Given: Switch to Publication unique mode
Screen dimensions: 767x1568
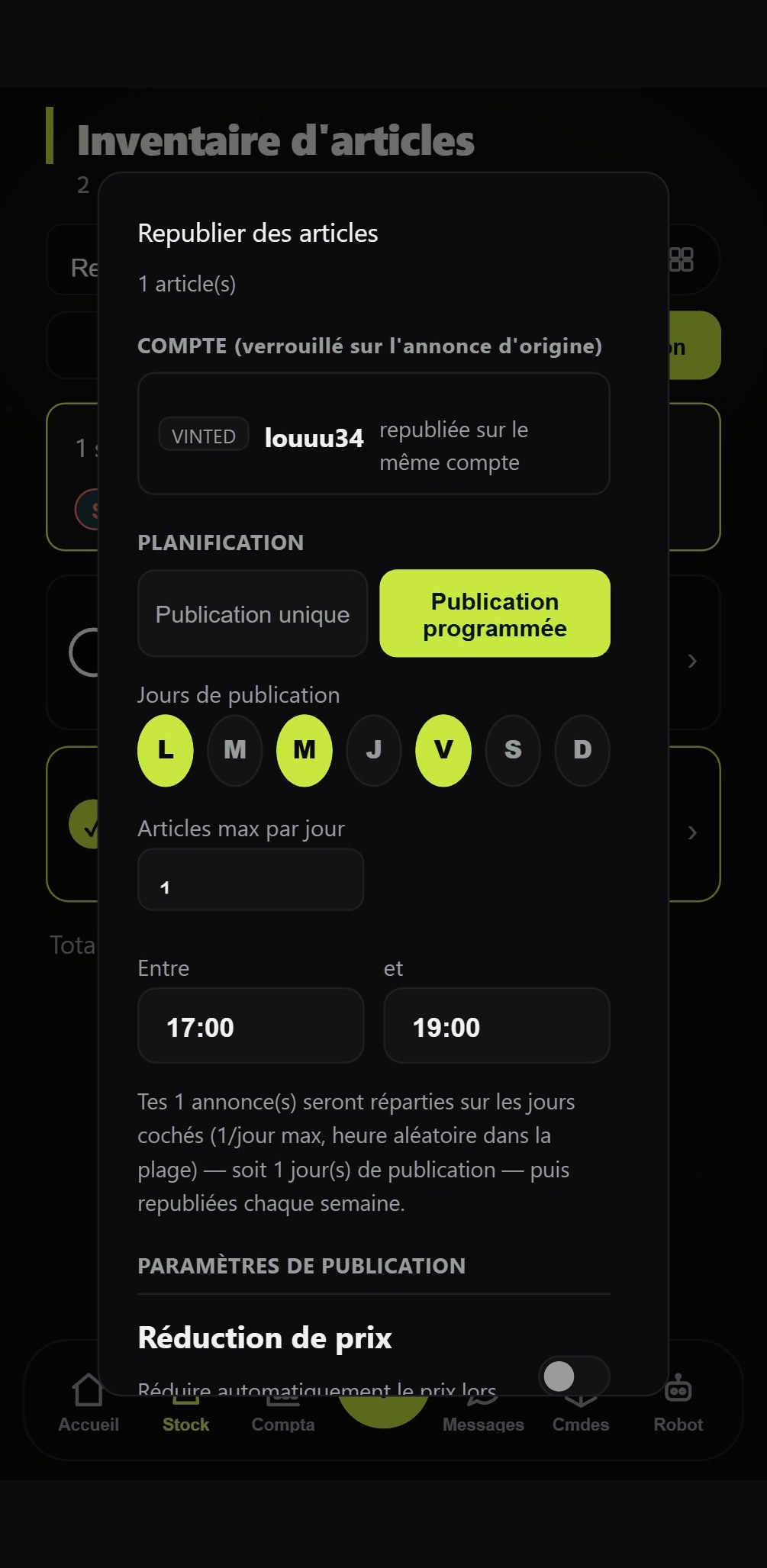Looking at the screenshot, I should click(x=253, y=613).
